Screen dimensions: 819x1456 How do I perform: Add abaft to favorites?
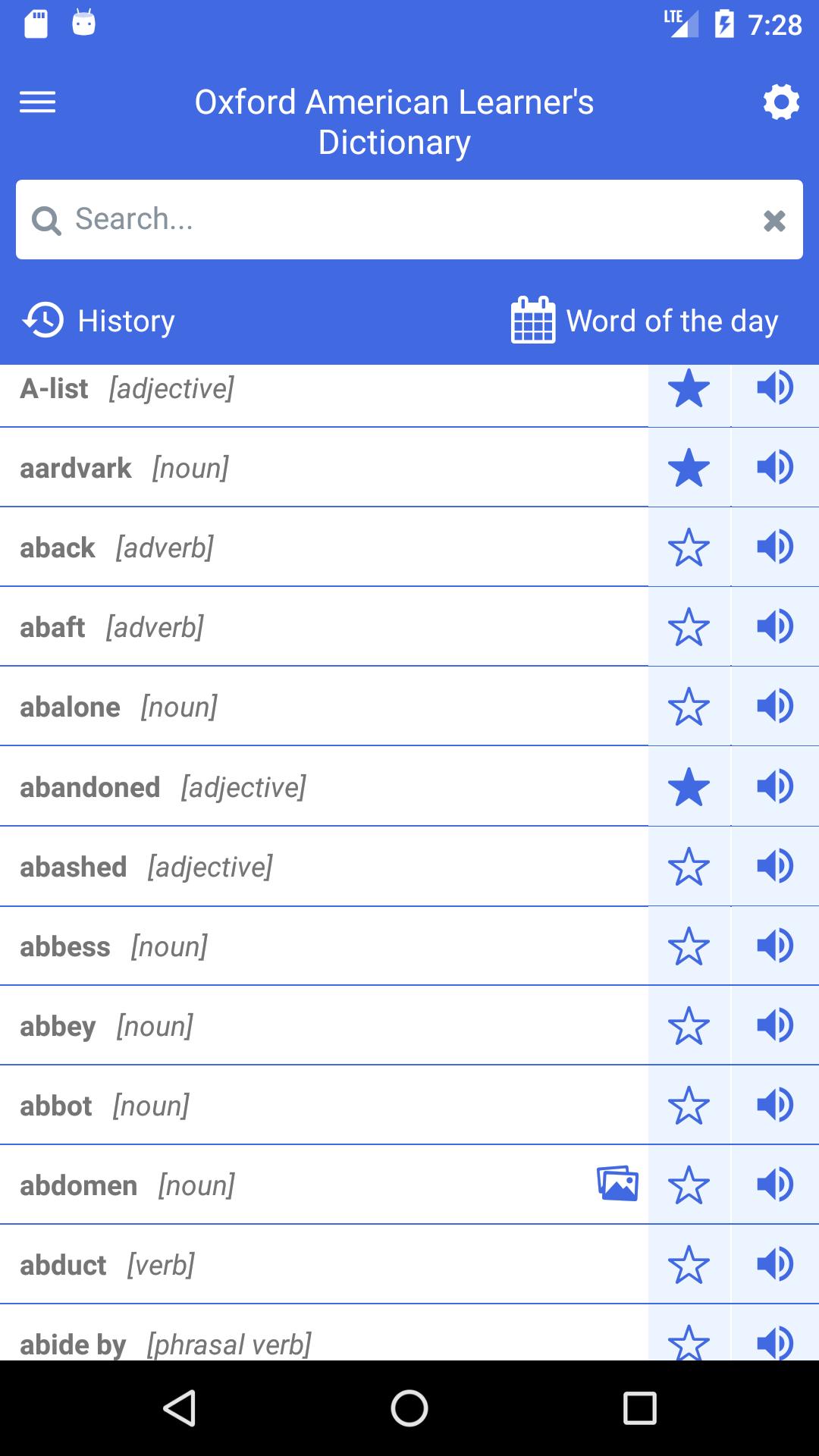[689, 627]
